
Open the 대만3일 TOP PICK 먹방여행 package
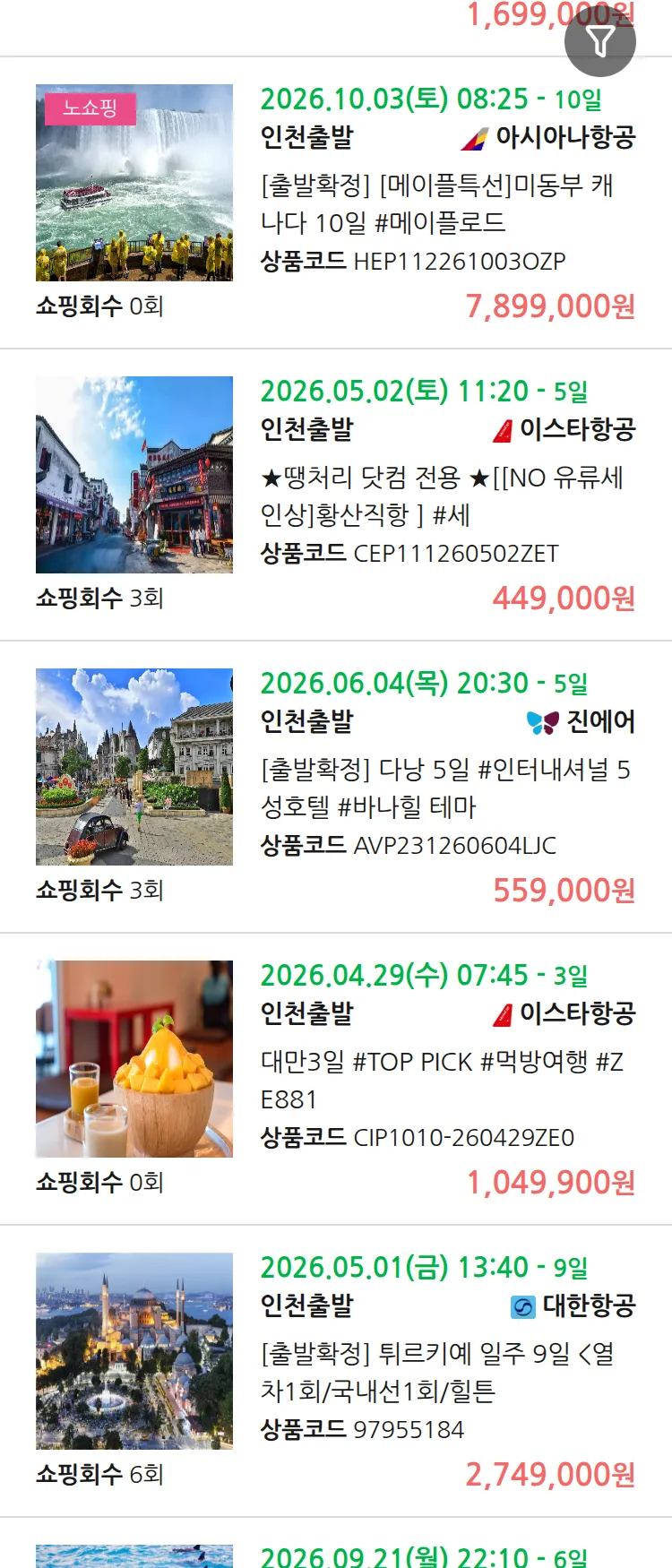point(442,1080)
